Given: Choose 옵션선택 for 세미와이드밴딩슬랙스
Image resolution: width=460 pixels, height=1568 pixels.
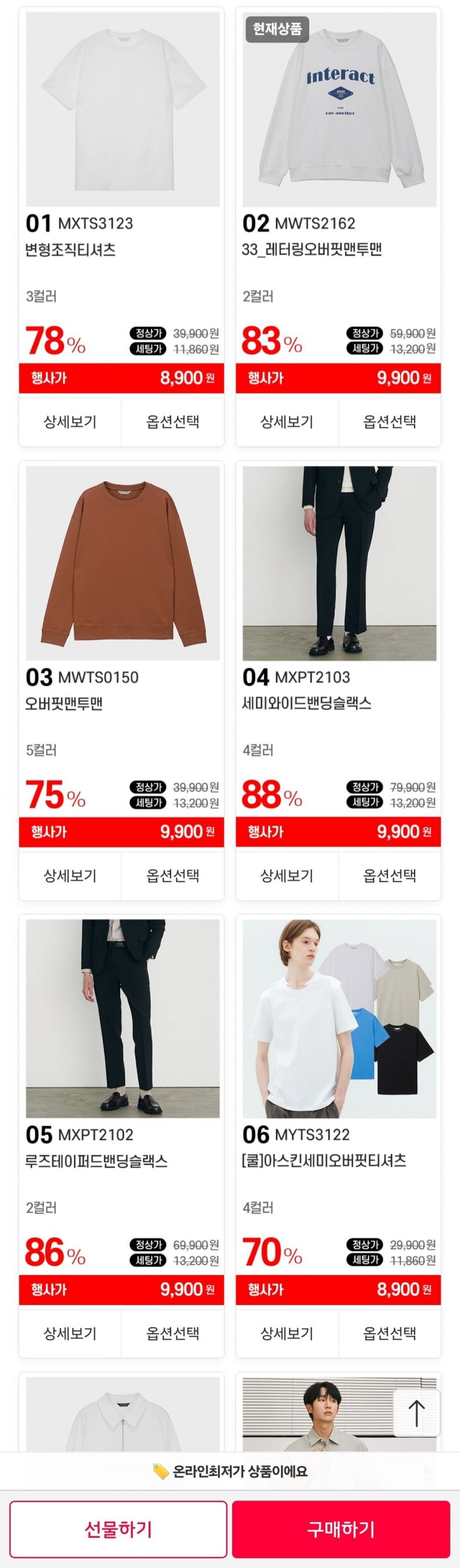Looking at the screenshot, I should 389,875.
